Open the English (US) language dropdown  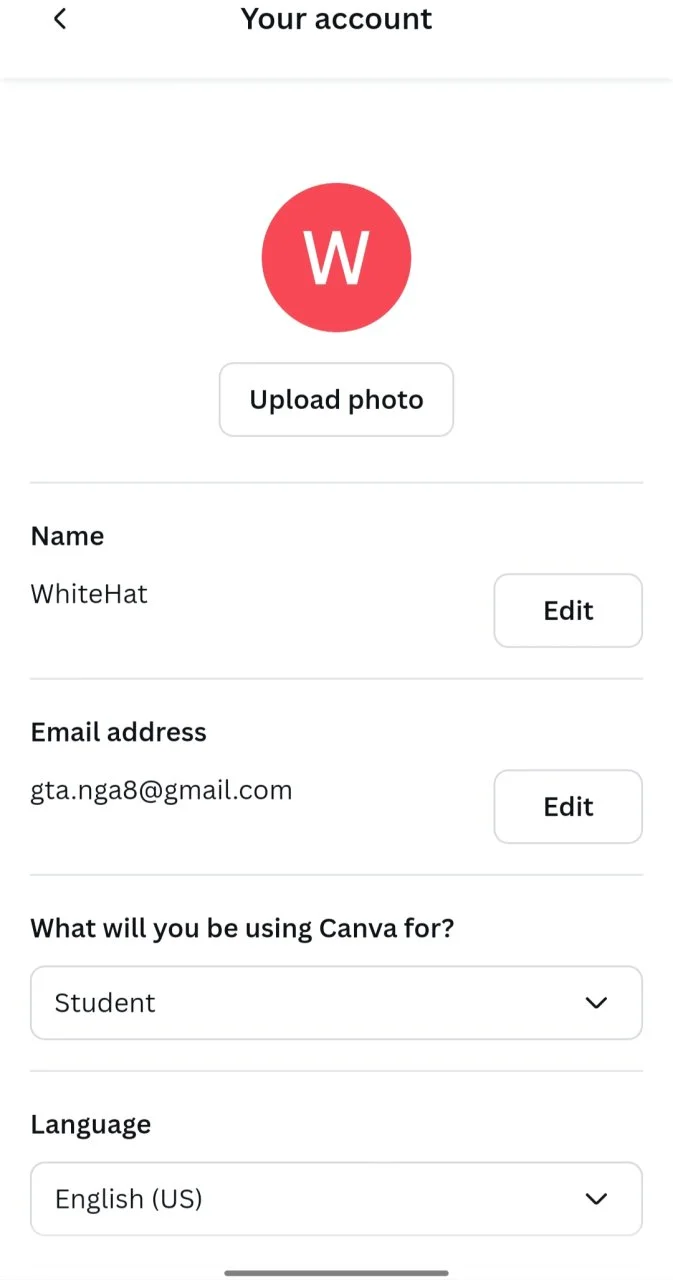(x=336, y=1199)
